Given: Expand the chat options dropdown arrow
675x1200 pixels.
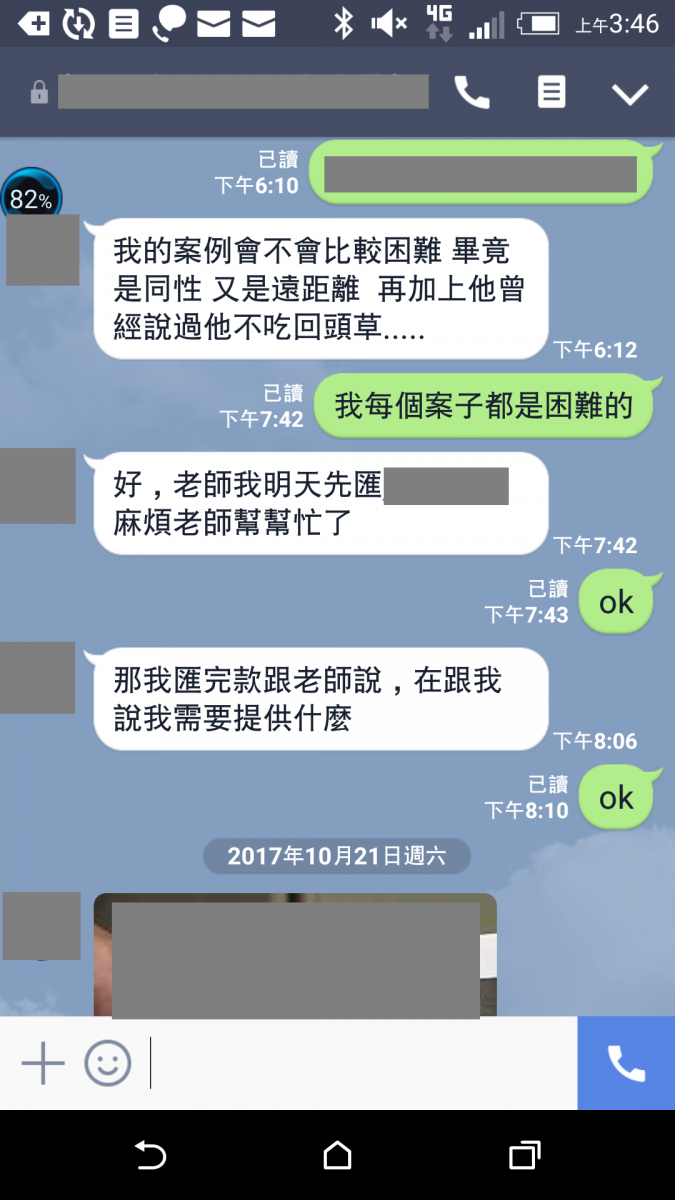Looking at the screenshot, I should tap(630, 94).
